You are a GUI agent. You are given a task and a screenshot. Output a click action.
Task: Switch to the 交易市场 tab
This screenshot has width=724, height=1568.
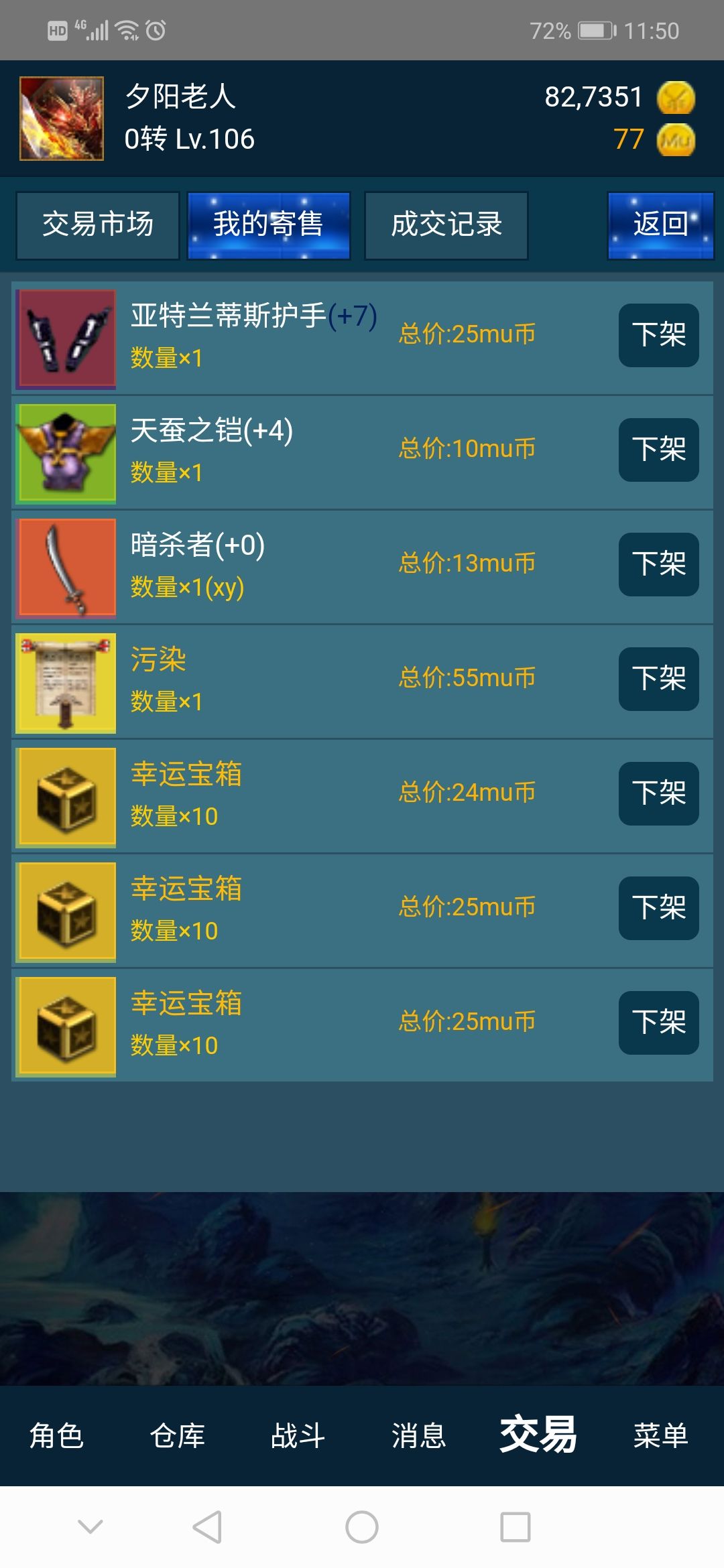click(x=98, y=224)
